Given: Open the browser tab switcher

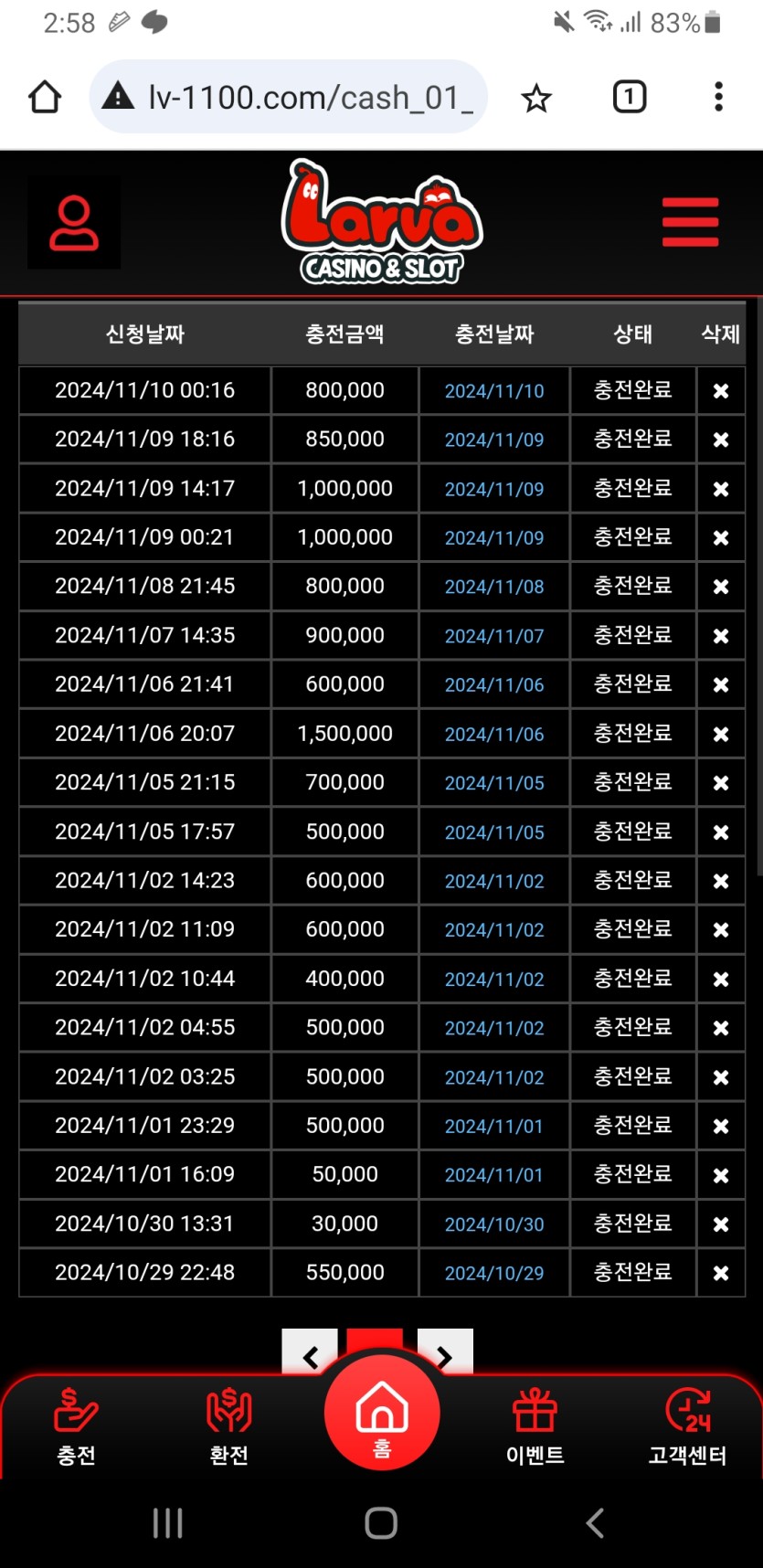Looking at the screenshot, I should click(x=629, y=97).
